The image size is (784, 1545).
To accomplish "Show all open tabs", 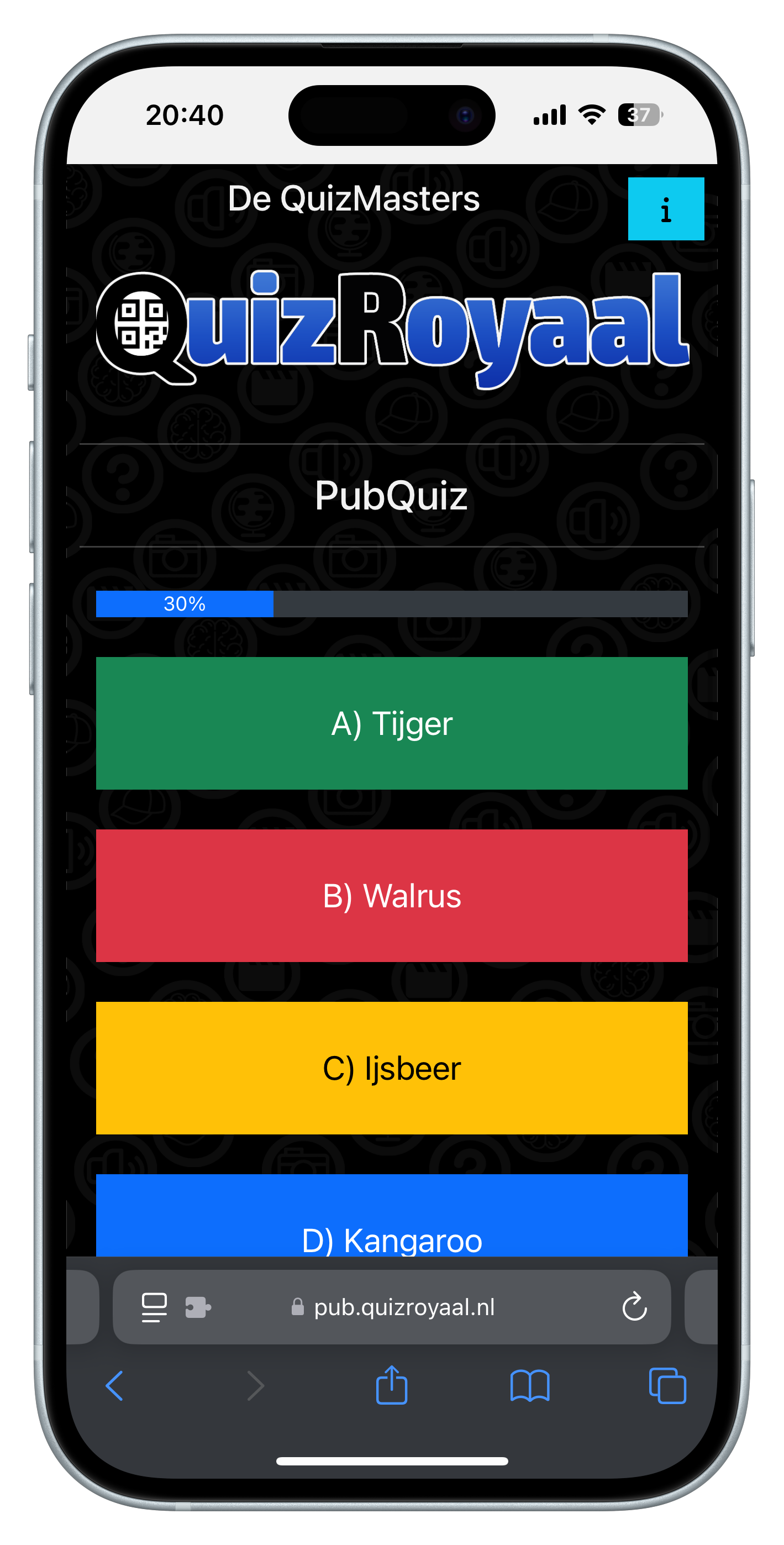I will point(667,1385).
